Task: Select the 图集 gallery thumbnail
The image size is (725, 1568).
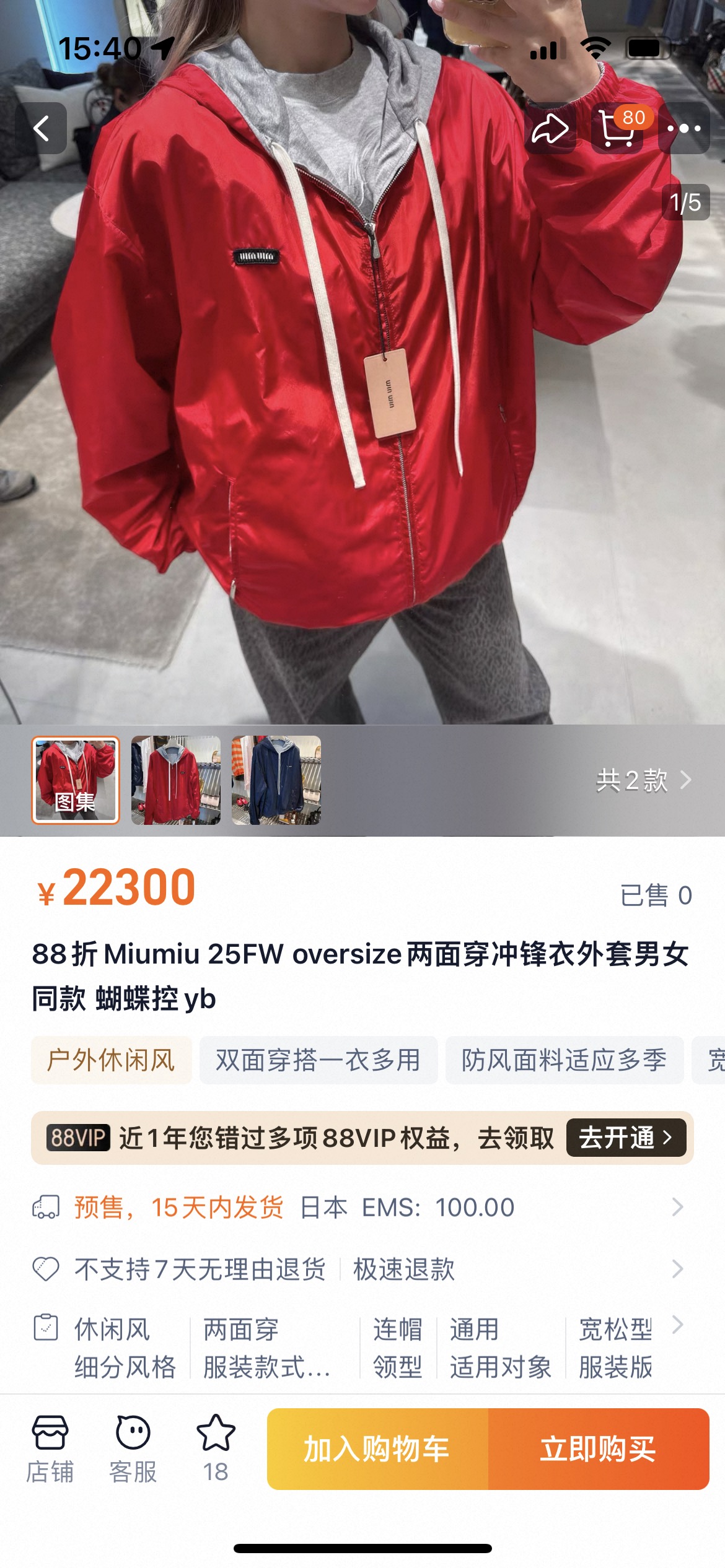Action: tap(76, 780)
